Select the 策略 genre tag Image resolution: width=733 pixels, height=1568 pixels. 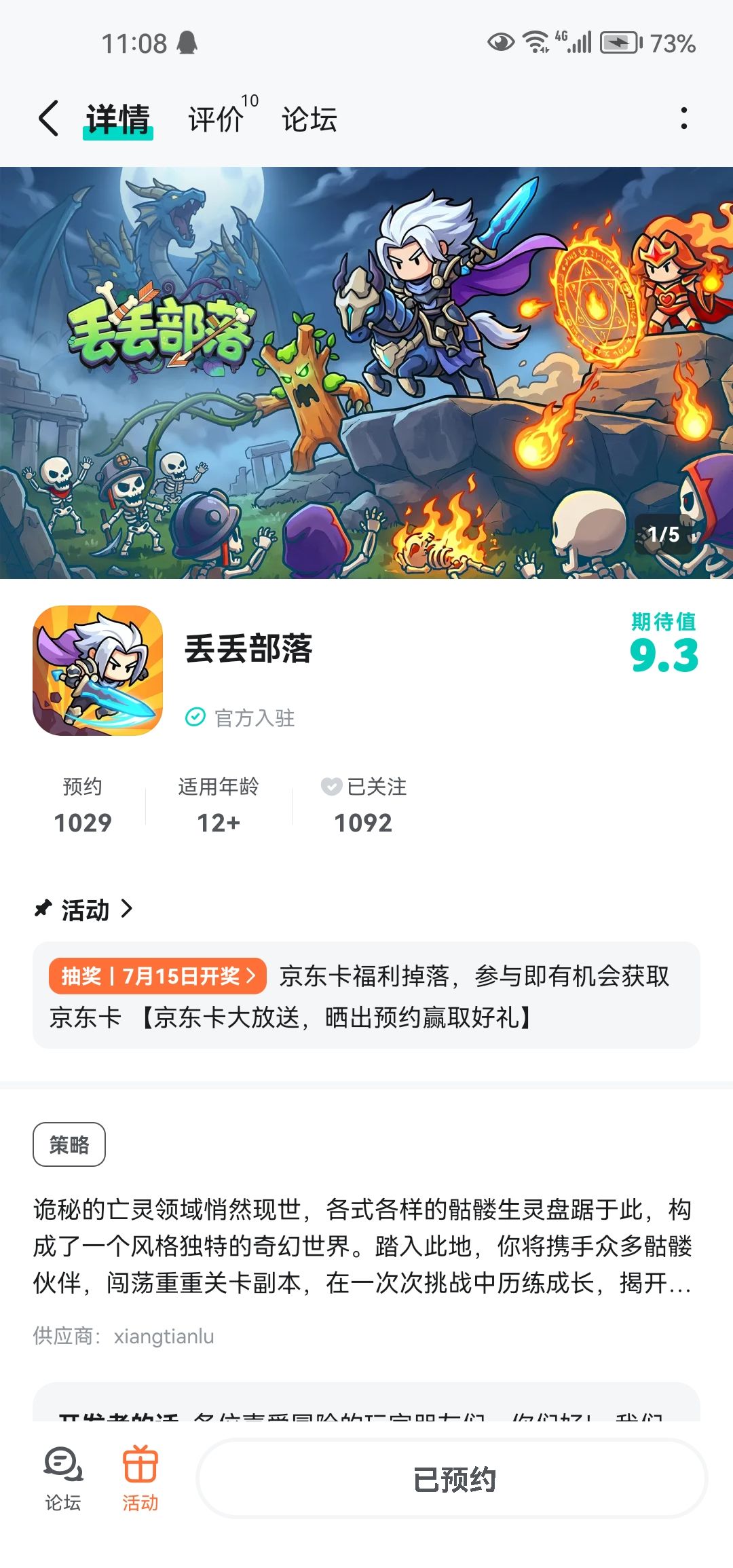point(69,1144)
